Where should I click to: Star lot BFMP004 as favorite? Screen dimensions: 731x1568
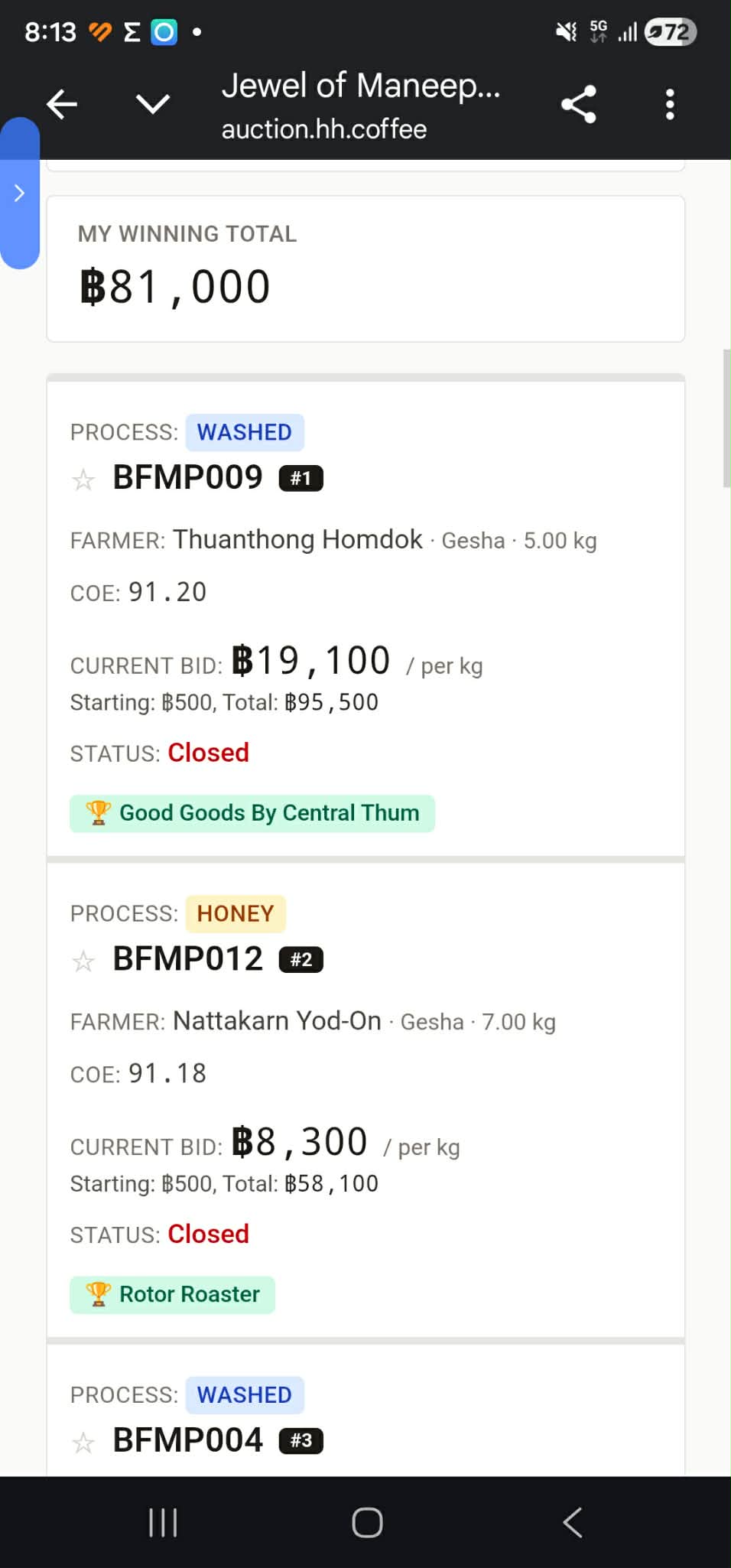click(x=83, y=1443)
